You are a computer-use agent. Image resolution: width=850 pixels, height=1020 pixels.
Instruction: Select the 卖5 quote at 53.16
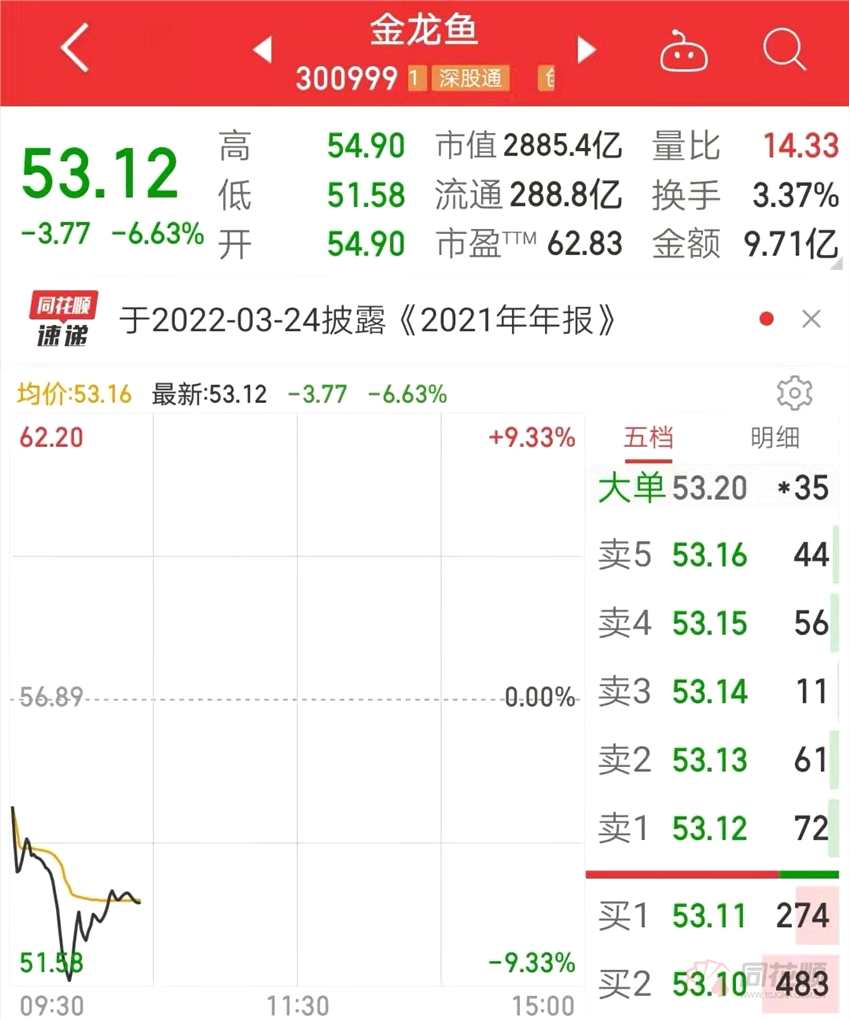click(x=712, y=555)
